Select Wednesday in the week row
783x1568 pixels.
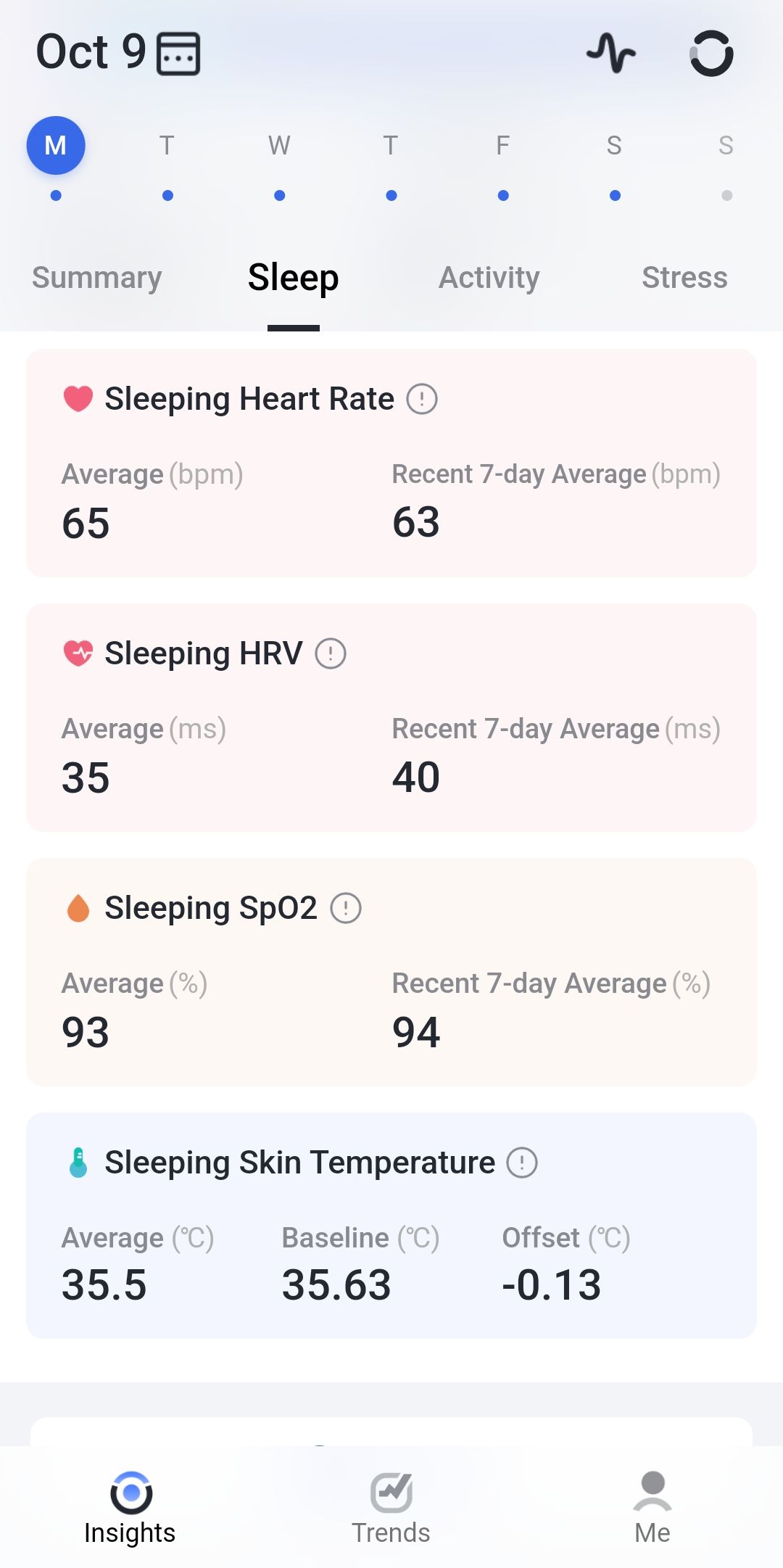click(279, 146)
